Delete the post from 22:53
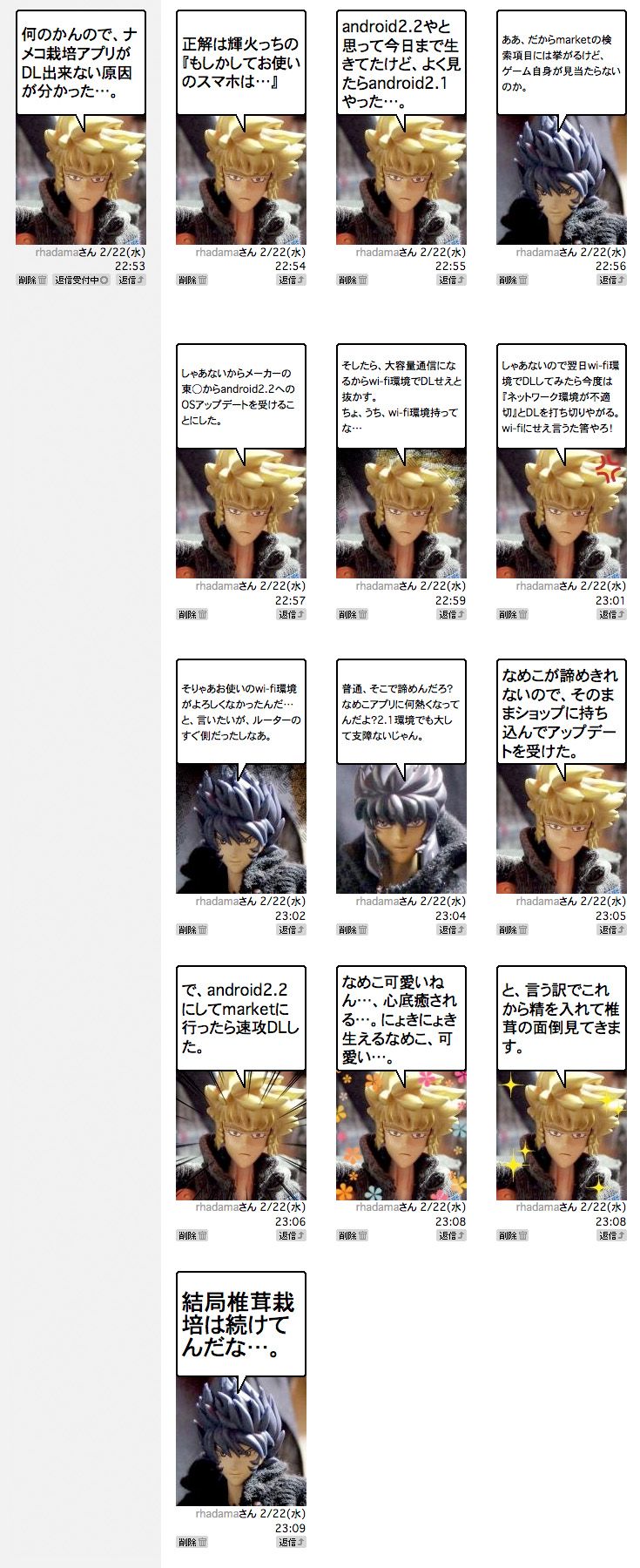The width and height of the screenshot is (640, 1568). pos(31,280)
